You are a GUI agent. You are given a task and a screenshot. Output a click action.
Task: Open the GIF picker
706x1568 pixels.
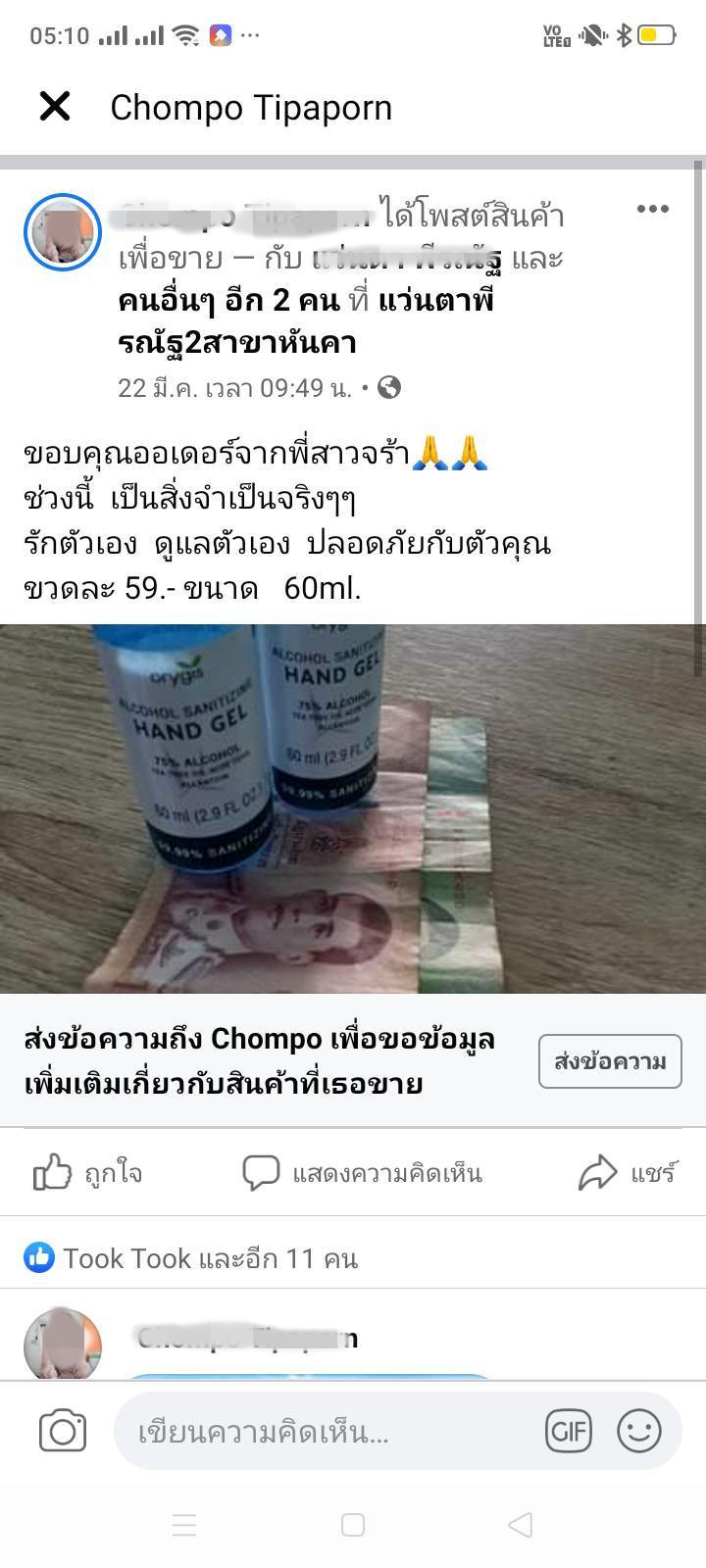tap(569, 1432)
